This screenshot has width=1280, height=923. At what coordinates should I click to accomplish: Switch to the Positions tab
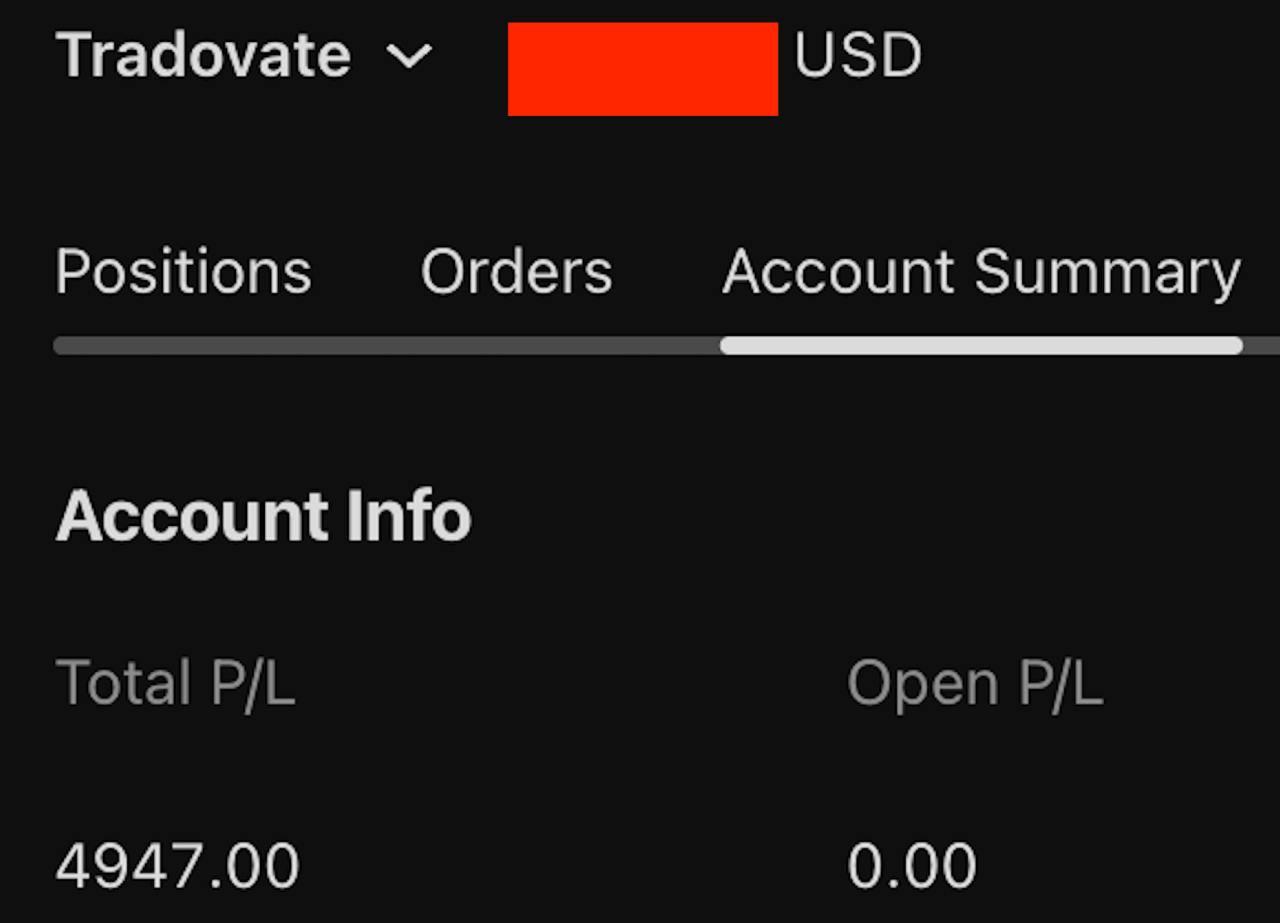pyautogui.click(x=184, y=273)
